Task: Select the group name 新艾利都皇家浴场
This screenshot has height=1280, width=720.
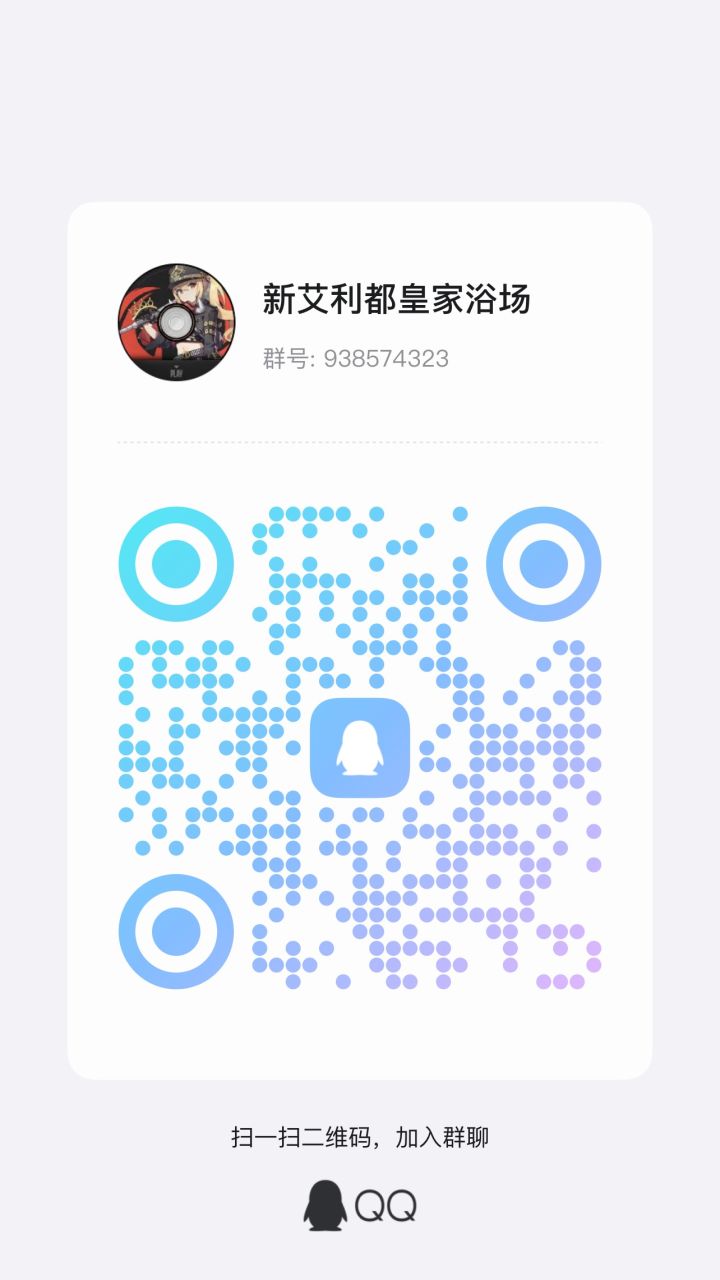Action: point(398,296)
